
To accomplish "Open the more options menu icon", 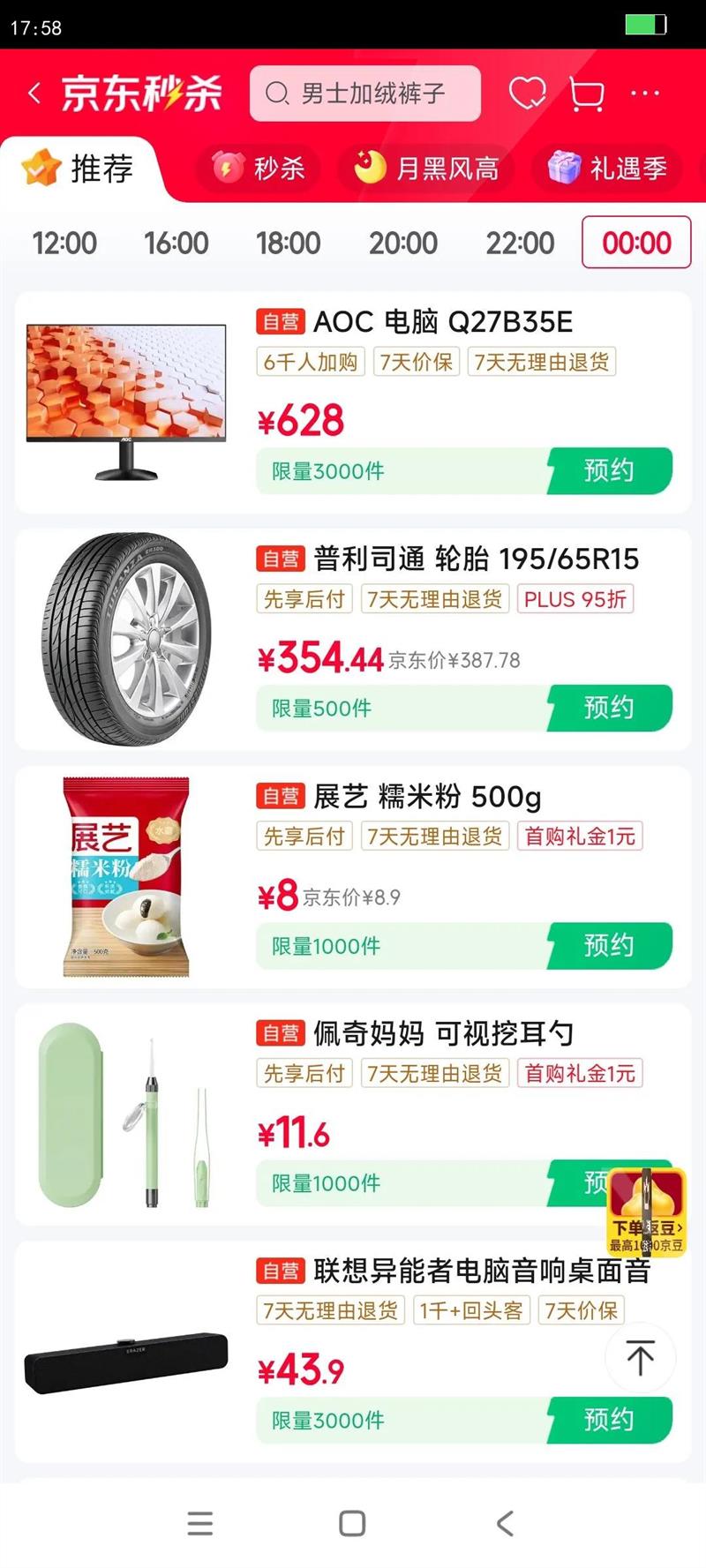I will [x=645, y=94].
